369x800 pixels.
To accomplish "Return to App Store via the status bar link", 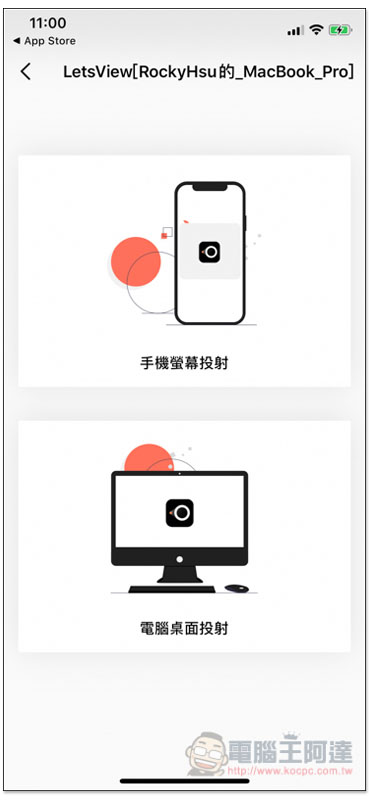I will pyautogui.click(x=44, y=41).
